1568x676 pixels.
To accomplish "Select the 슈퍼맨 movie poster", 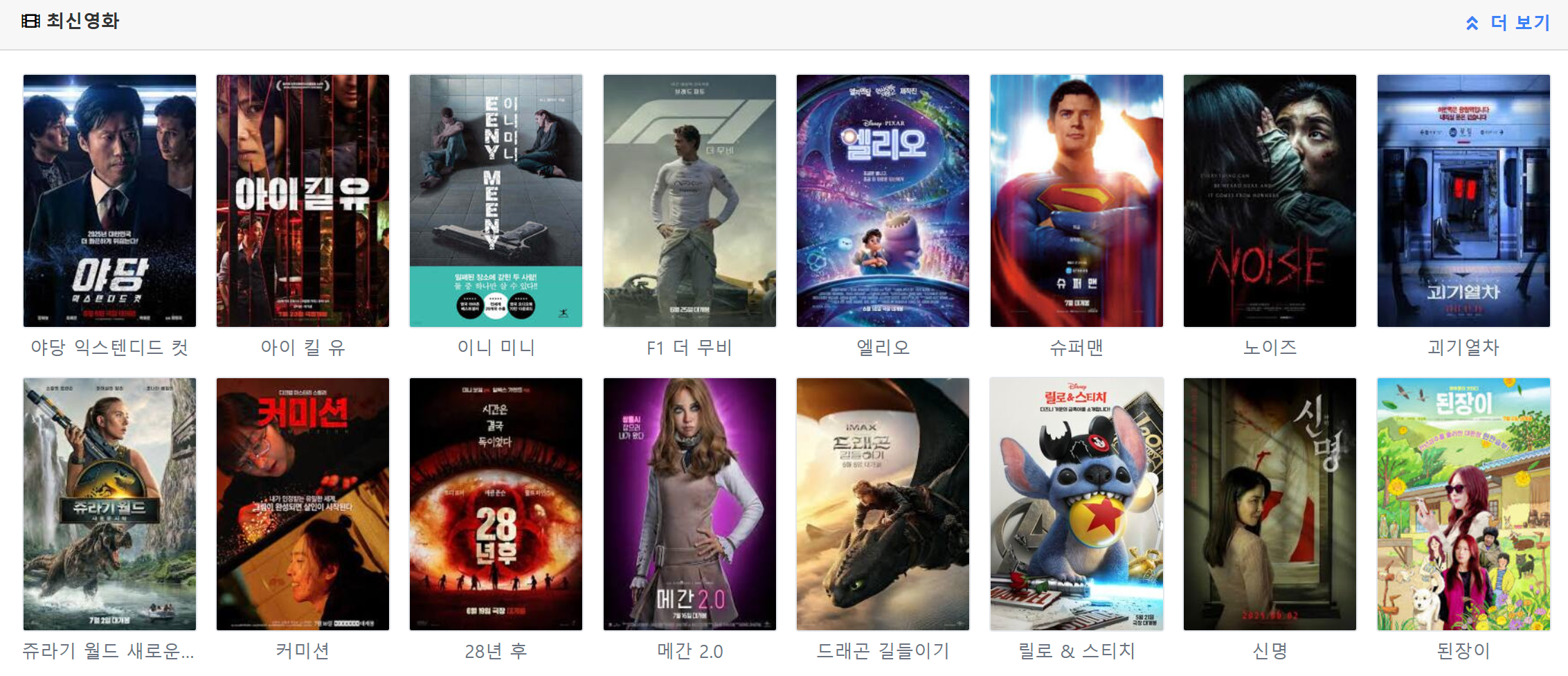I will click(x=1076, y=201).
